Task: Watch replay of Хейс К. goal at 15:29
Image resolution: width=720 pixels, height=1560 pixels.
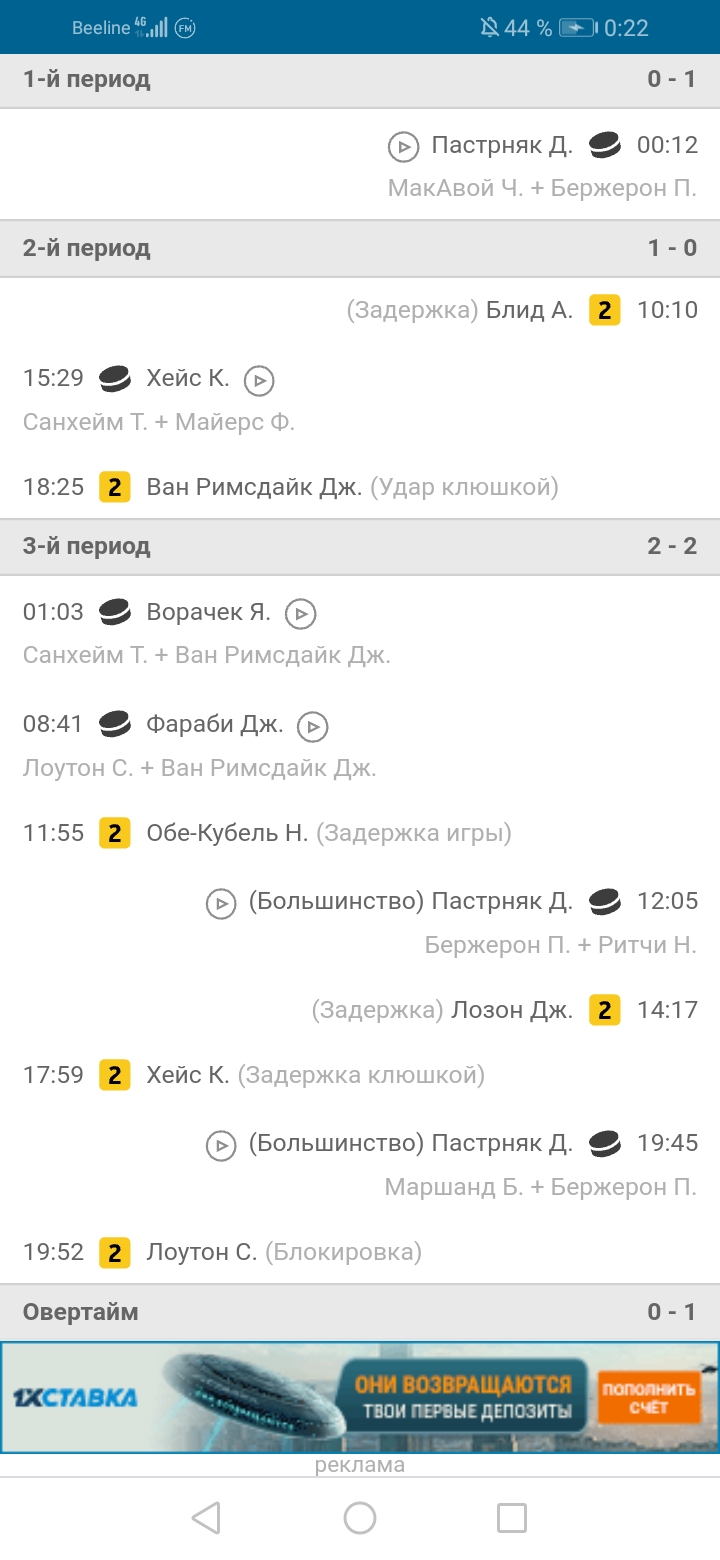Action: click(260, 380)
